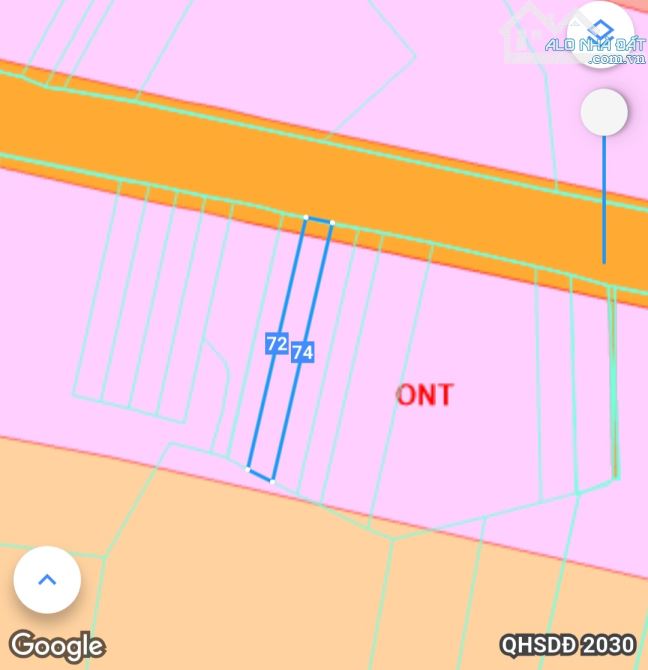
Task: Tap the layer opacity slider handle
Action: (x=604, y=113)
